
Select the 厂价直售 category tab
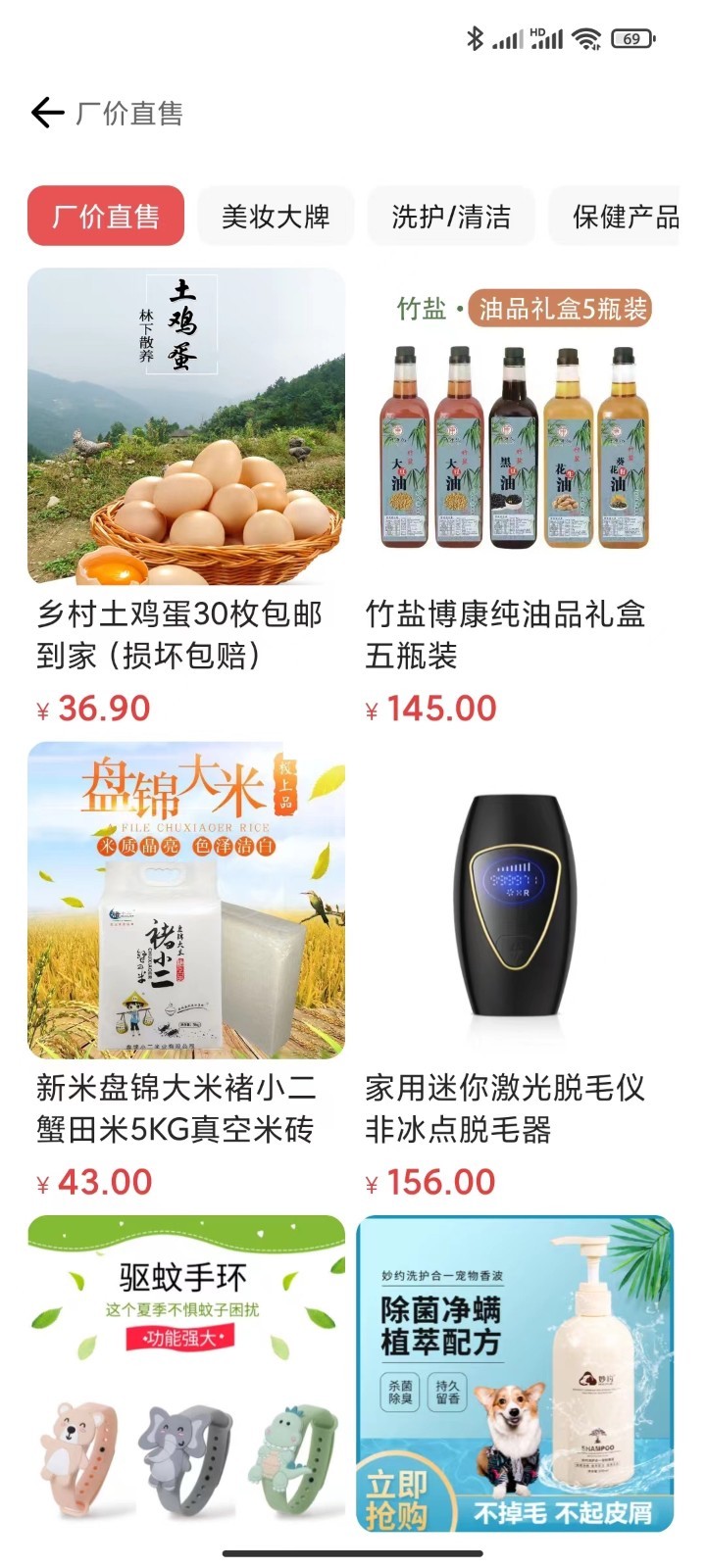(x=106, y=217)
